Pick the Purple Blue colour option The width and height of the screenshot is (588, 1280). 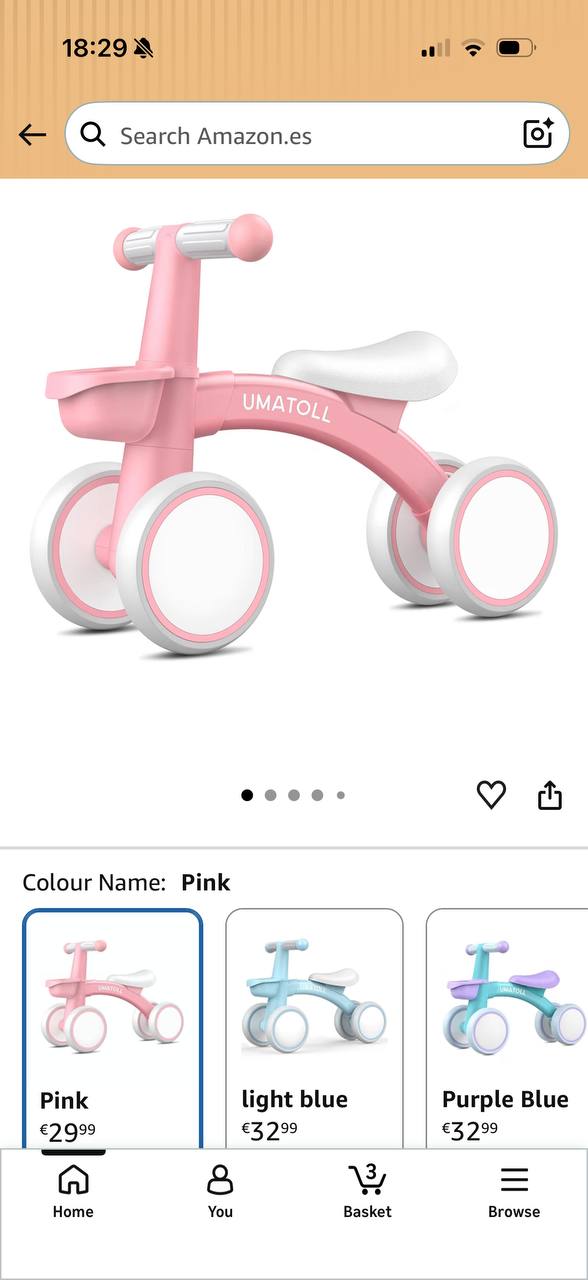[507, 1030]
